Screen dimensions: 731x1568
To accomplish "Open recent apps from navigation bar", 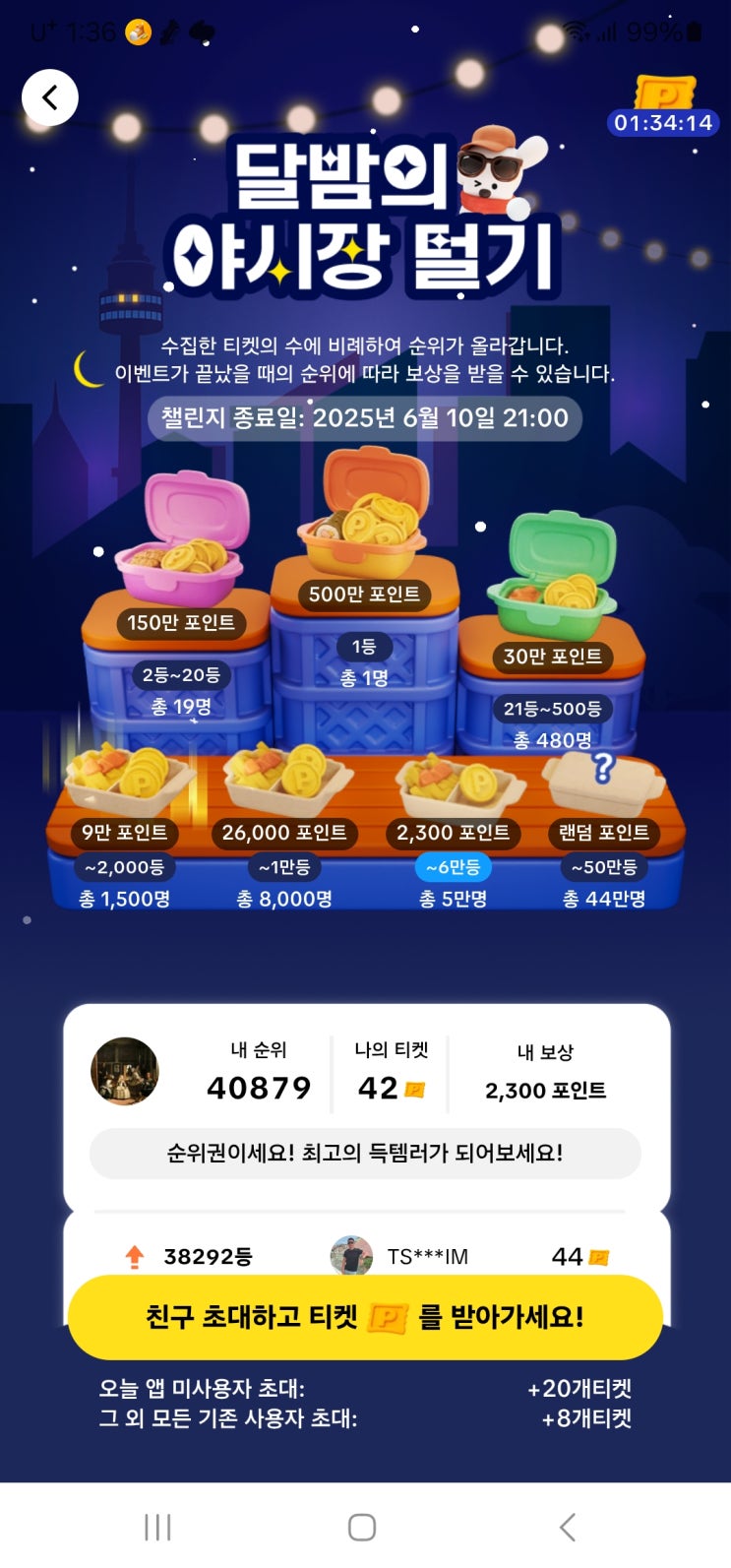I will point(157,1527).
